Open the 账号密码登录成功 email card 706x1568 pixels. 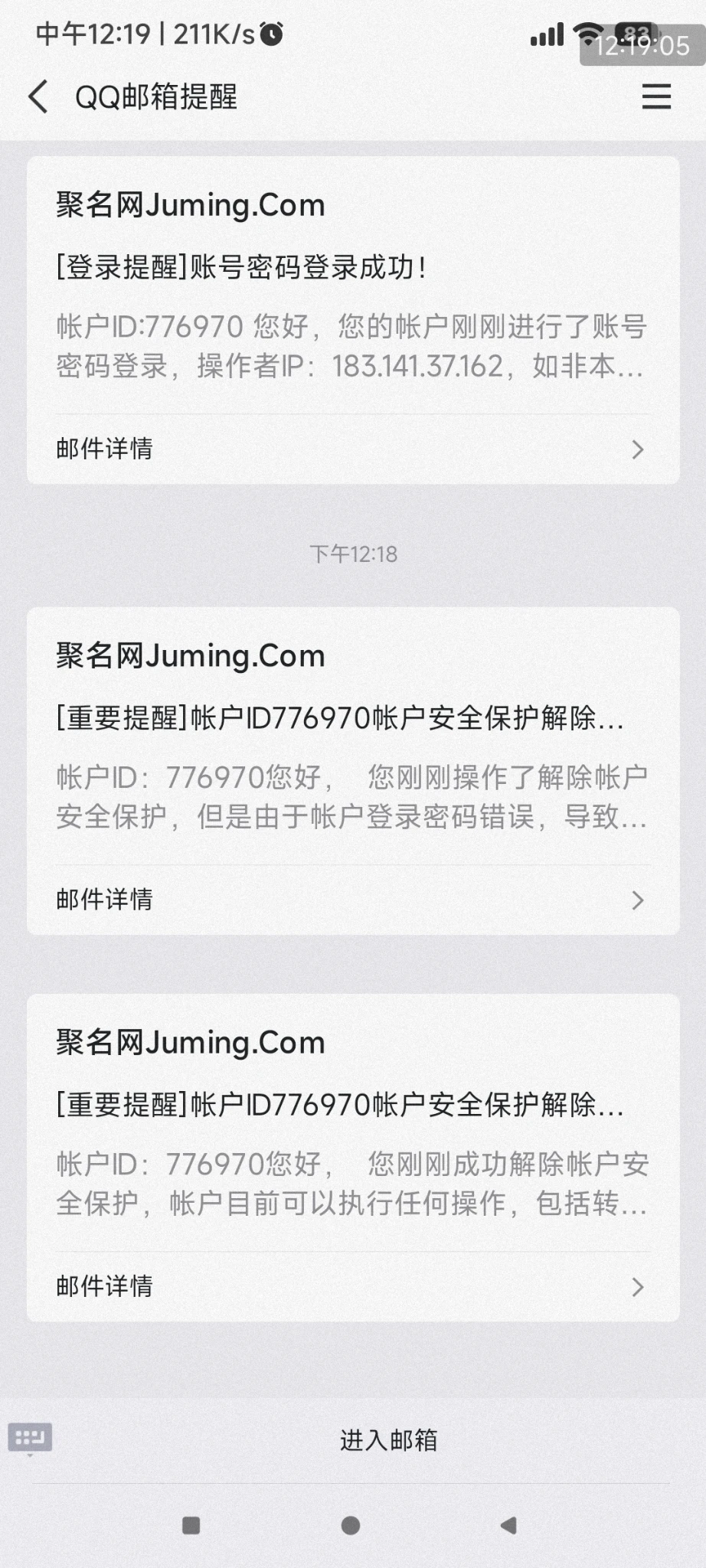click(x=352, y=306)
